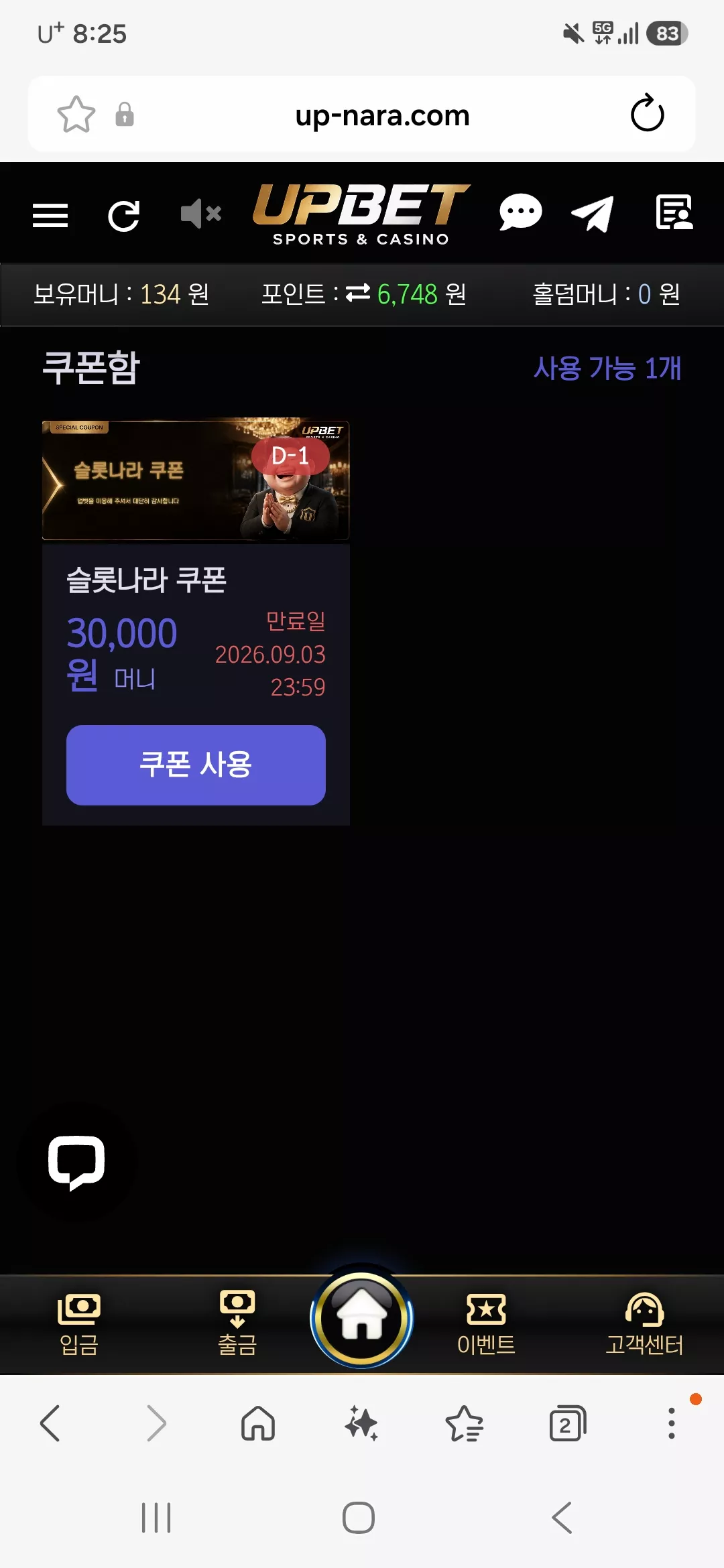Open 고객센터 customer center
This screenshot has height=1568, width=724.
(x=644, y=1324)
